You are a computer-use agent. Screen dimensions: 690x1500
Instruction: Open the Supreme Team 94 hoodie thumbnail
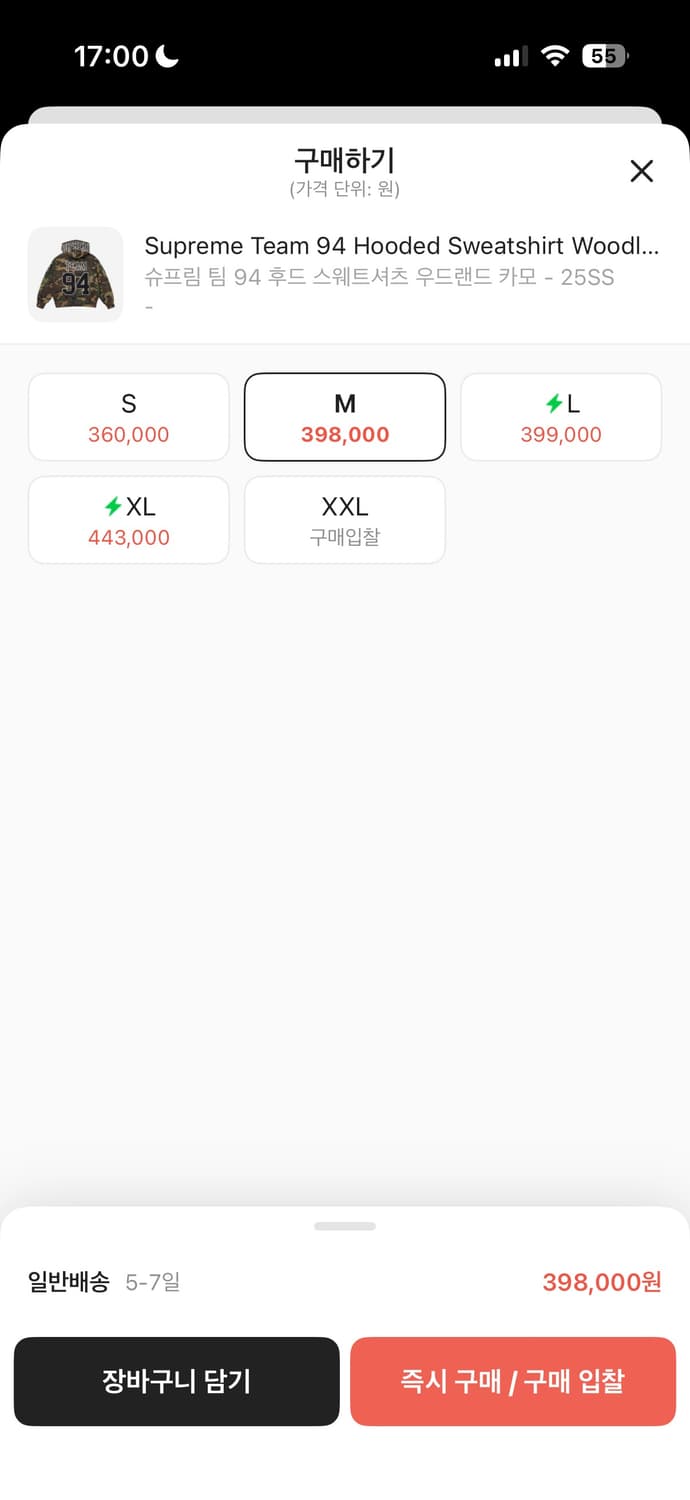pos(75,275)
